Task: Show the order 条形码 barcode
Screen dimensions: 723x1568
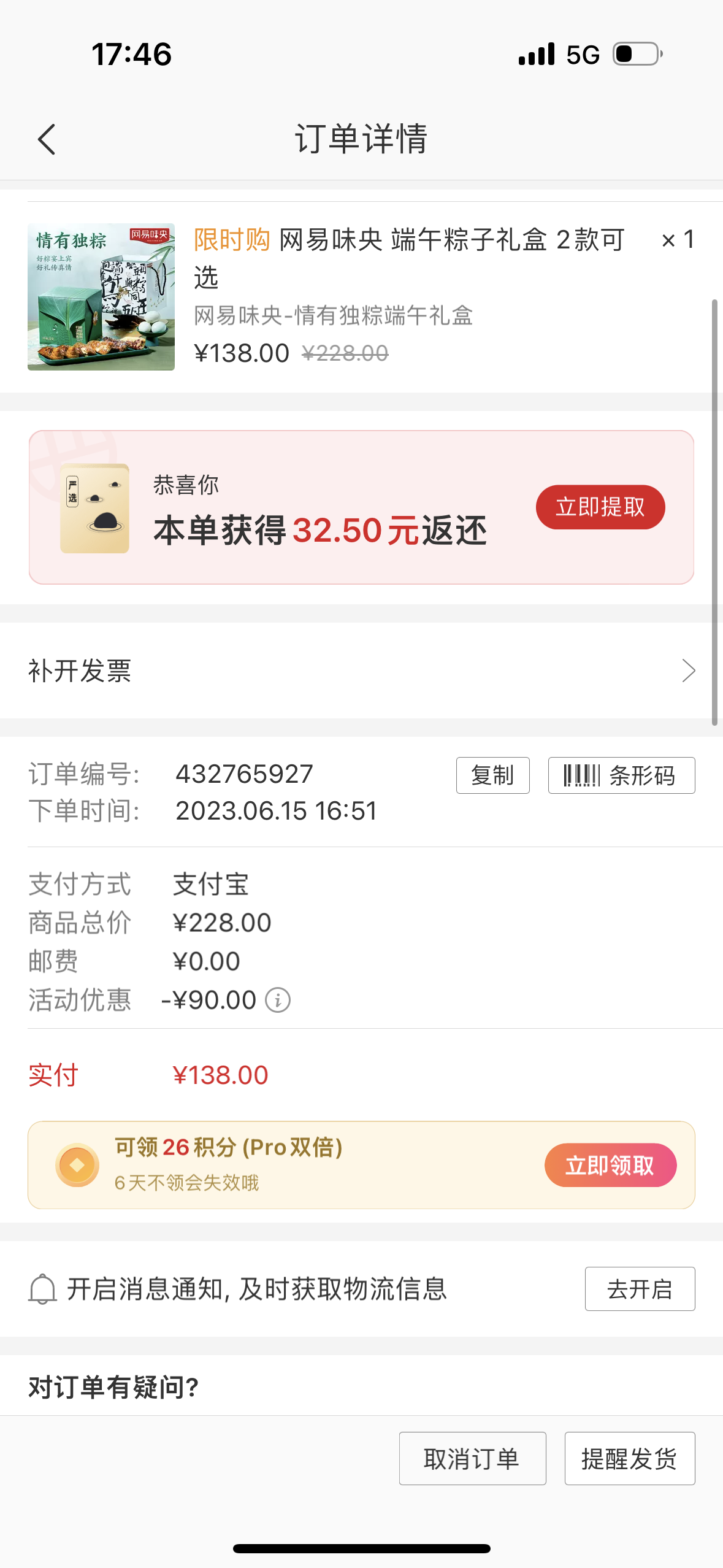Action: (621, 775)
